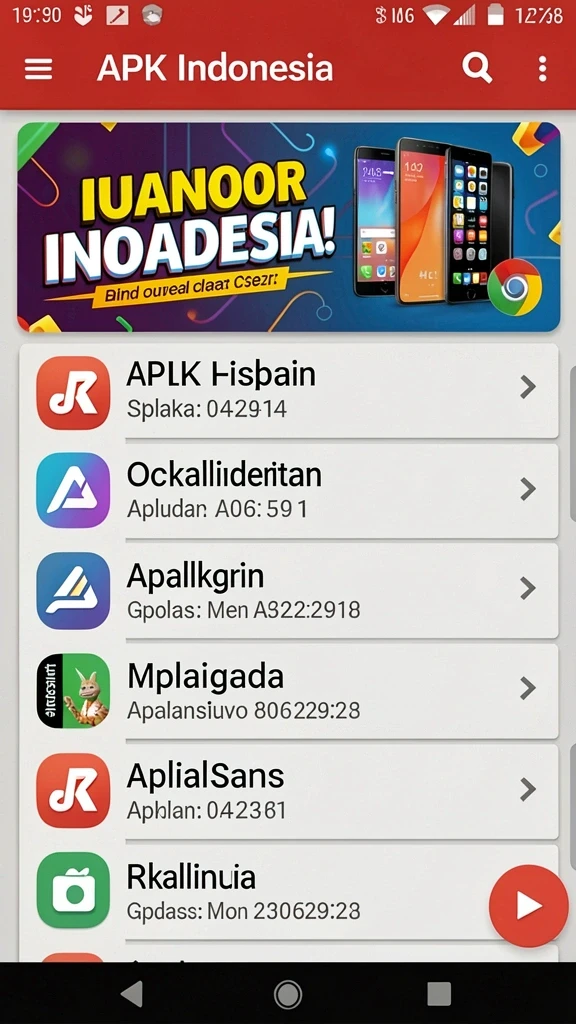The width and height of the screenshot is (576, 1024).
Task: Open the Ockalliideritan entry
Action: [289, 490]
